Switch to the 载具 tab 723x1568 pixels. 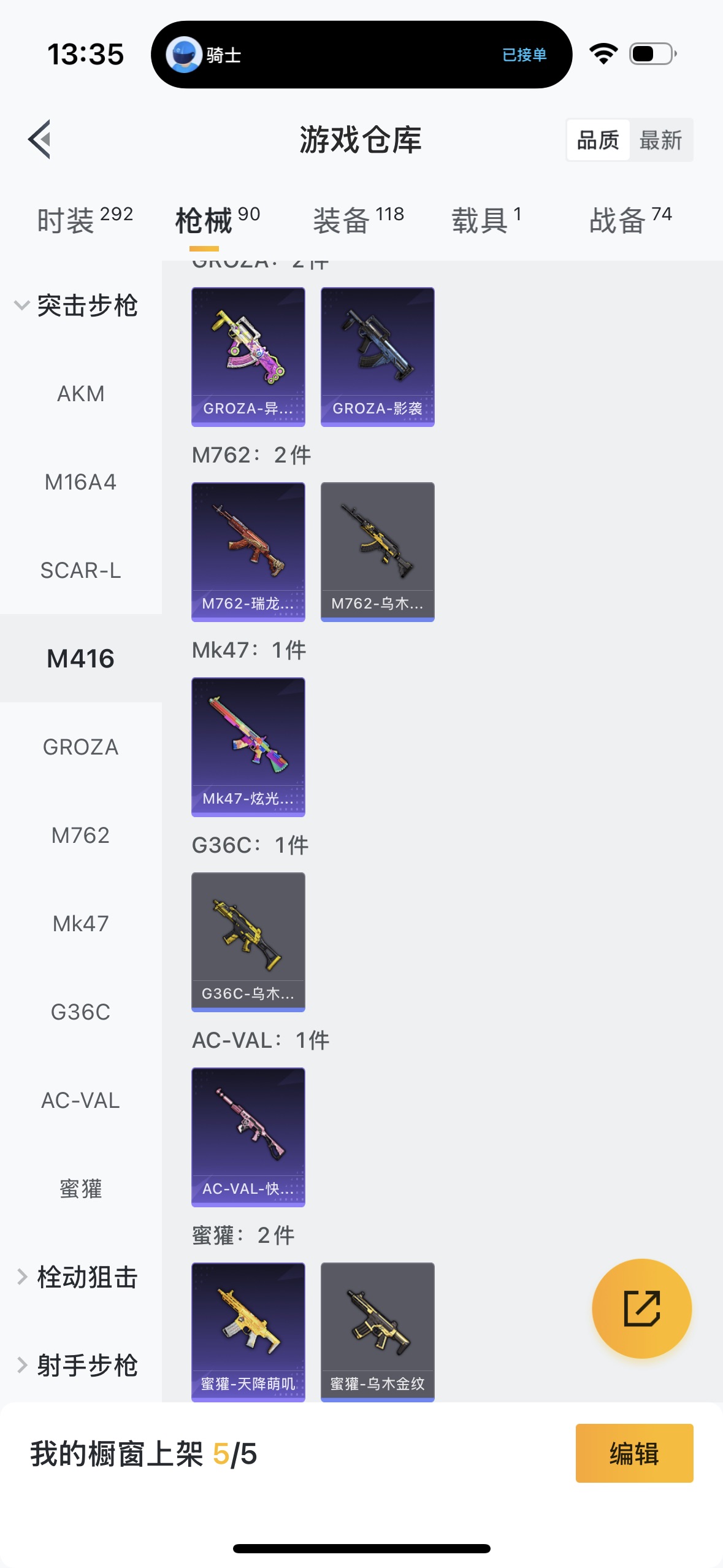486,220
